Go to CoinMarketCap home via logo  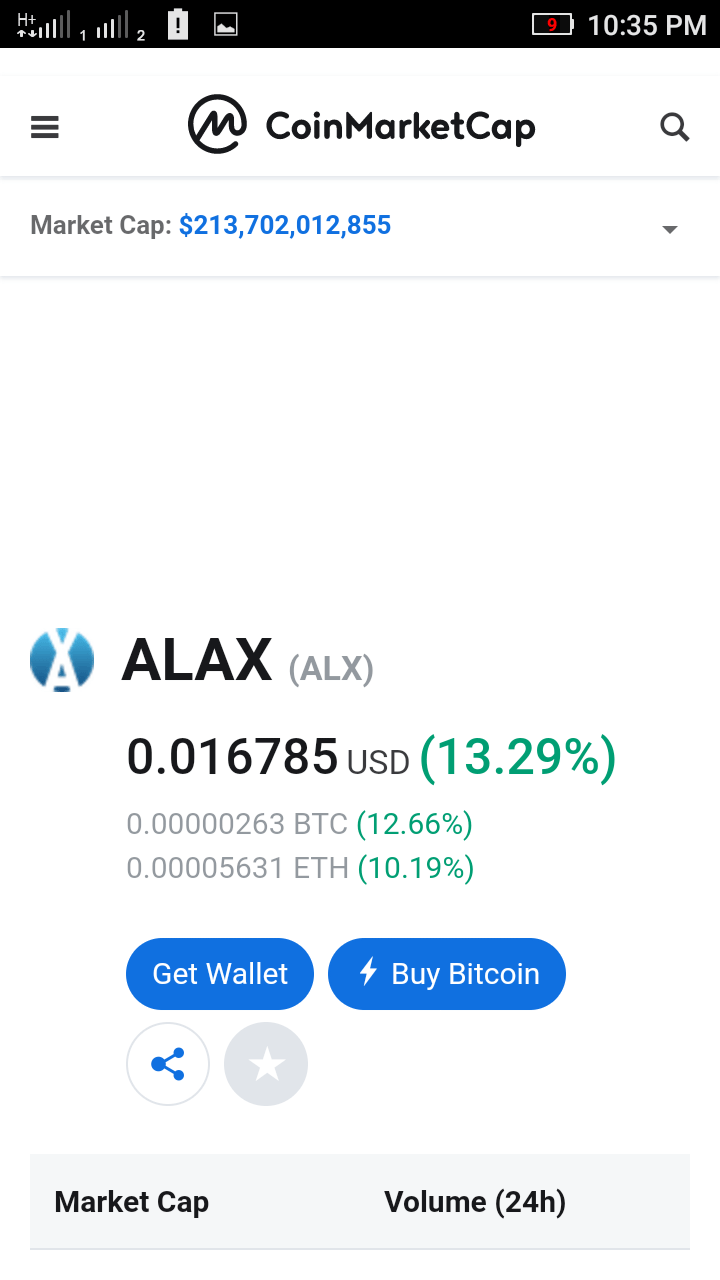361,125
